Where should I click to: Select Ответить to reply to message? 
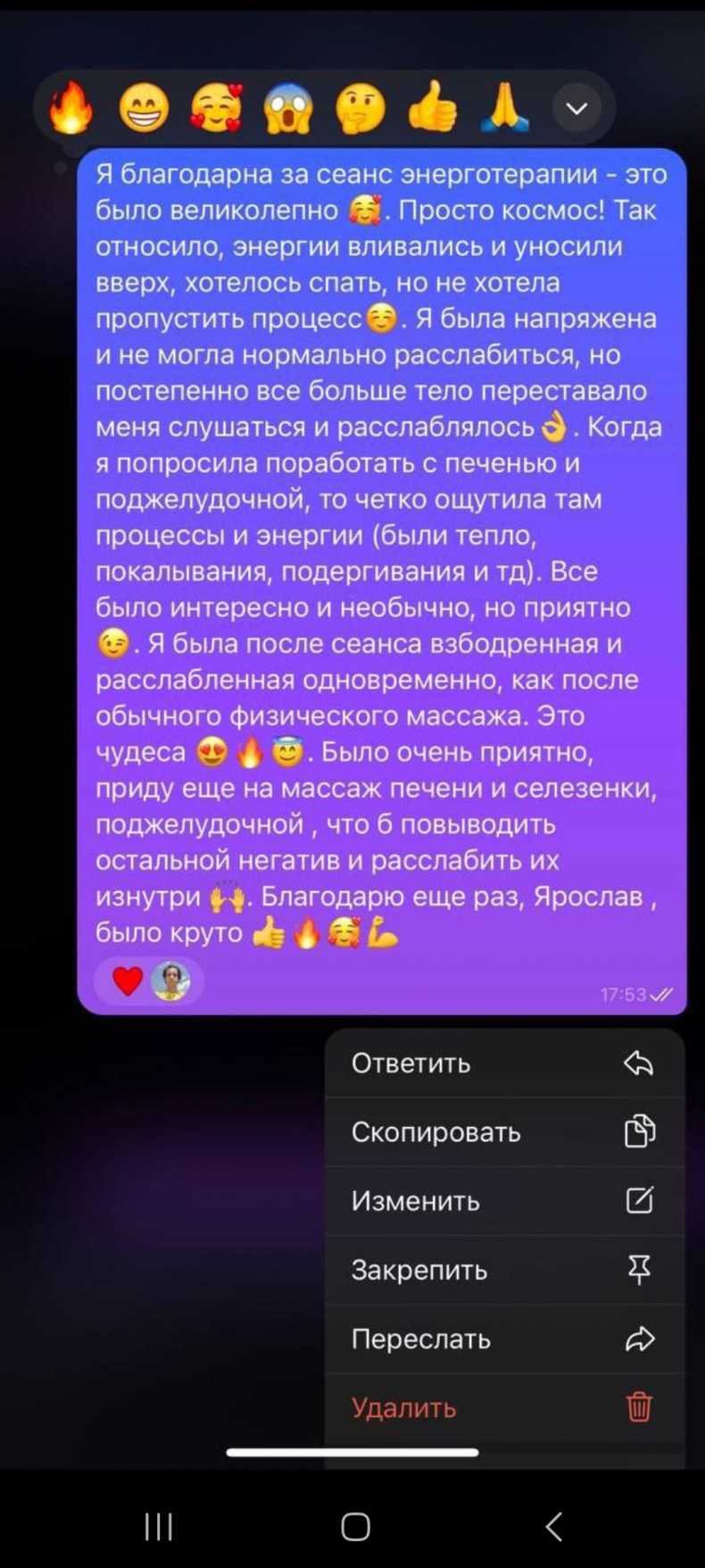[x=505, y=1063]
